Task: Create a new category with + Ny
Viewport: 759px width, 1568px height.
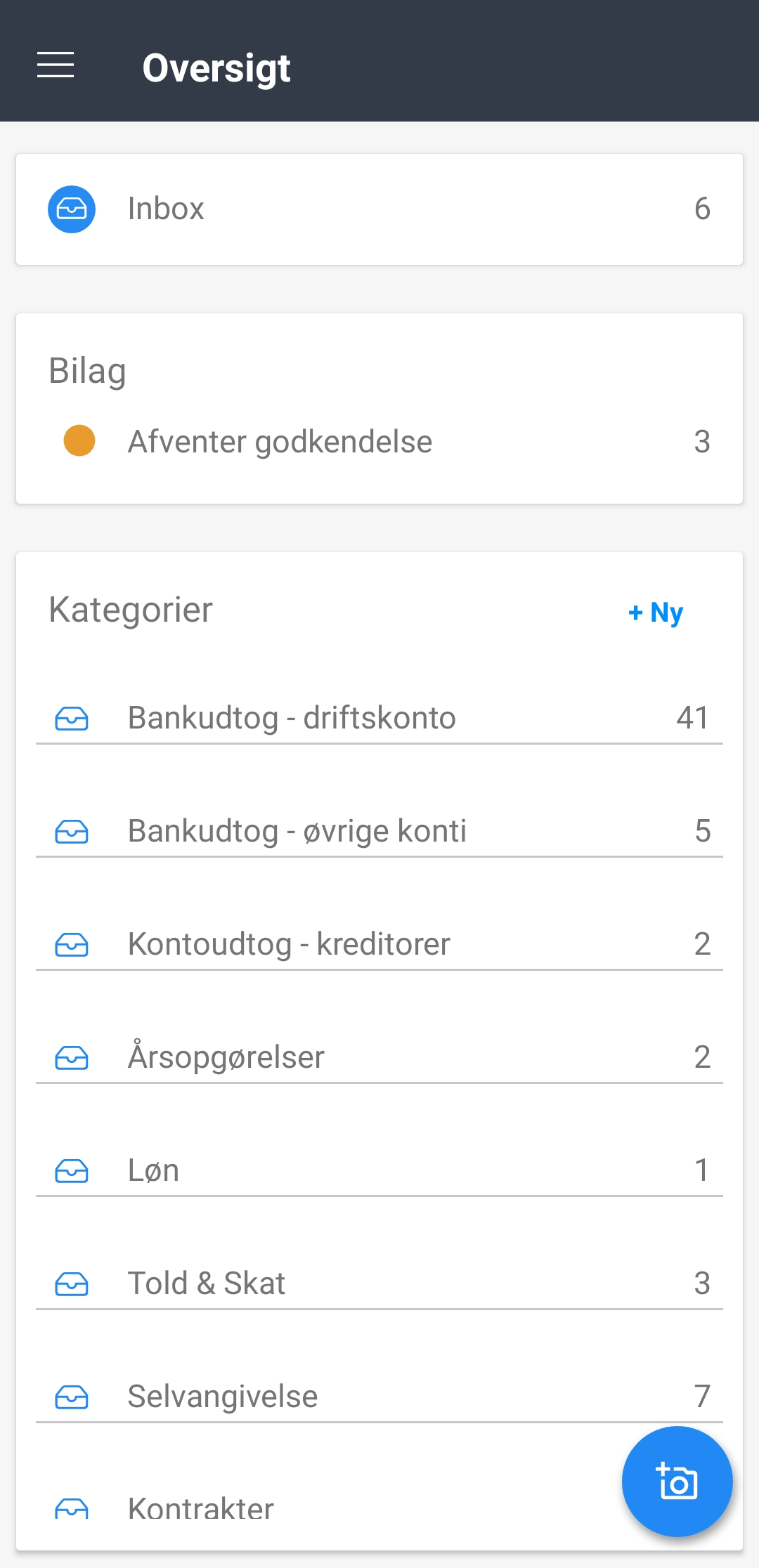Action: [x=655, y=612]
